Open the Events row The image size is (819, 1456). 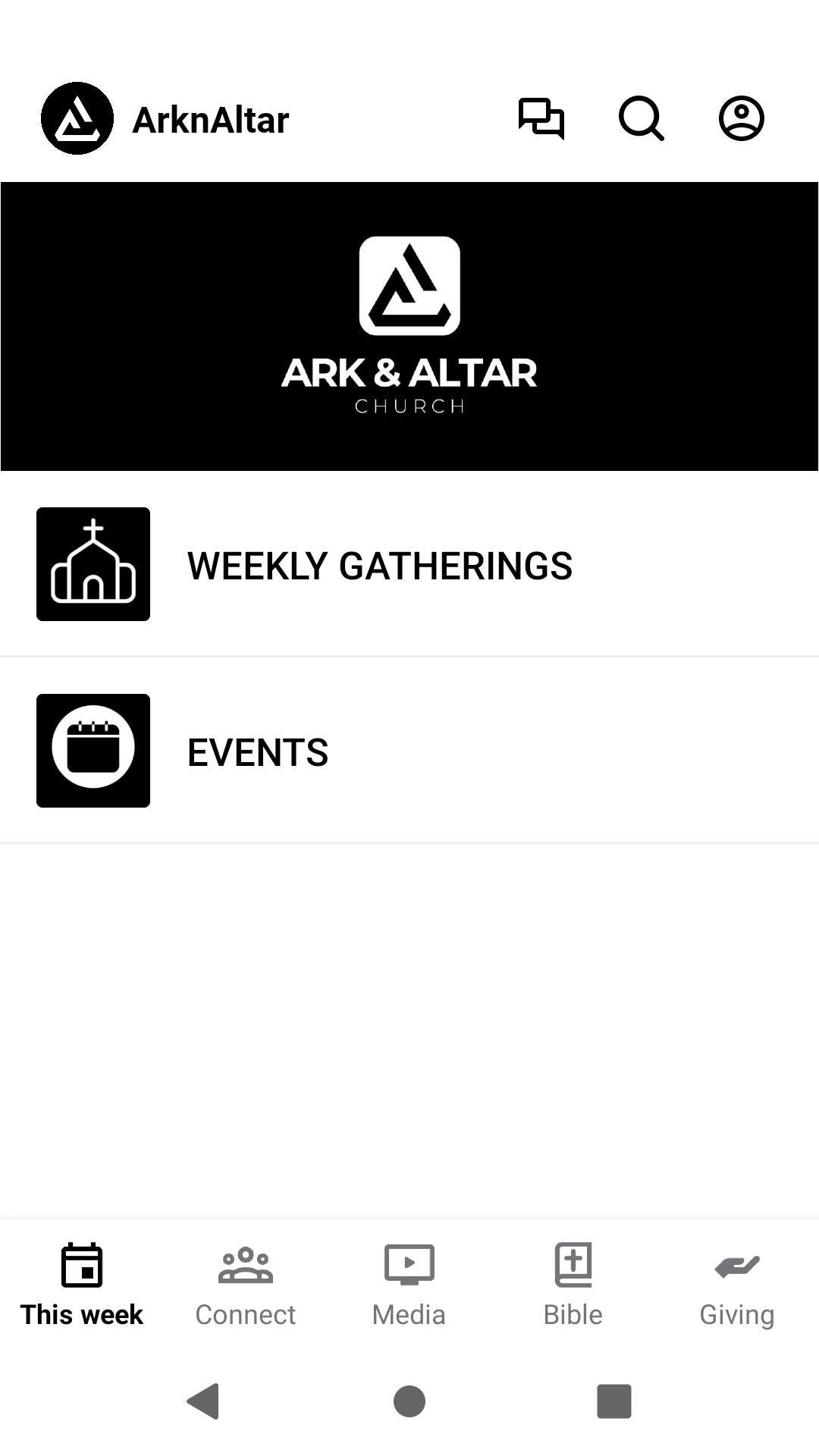click(x=258, y=752)
